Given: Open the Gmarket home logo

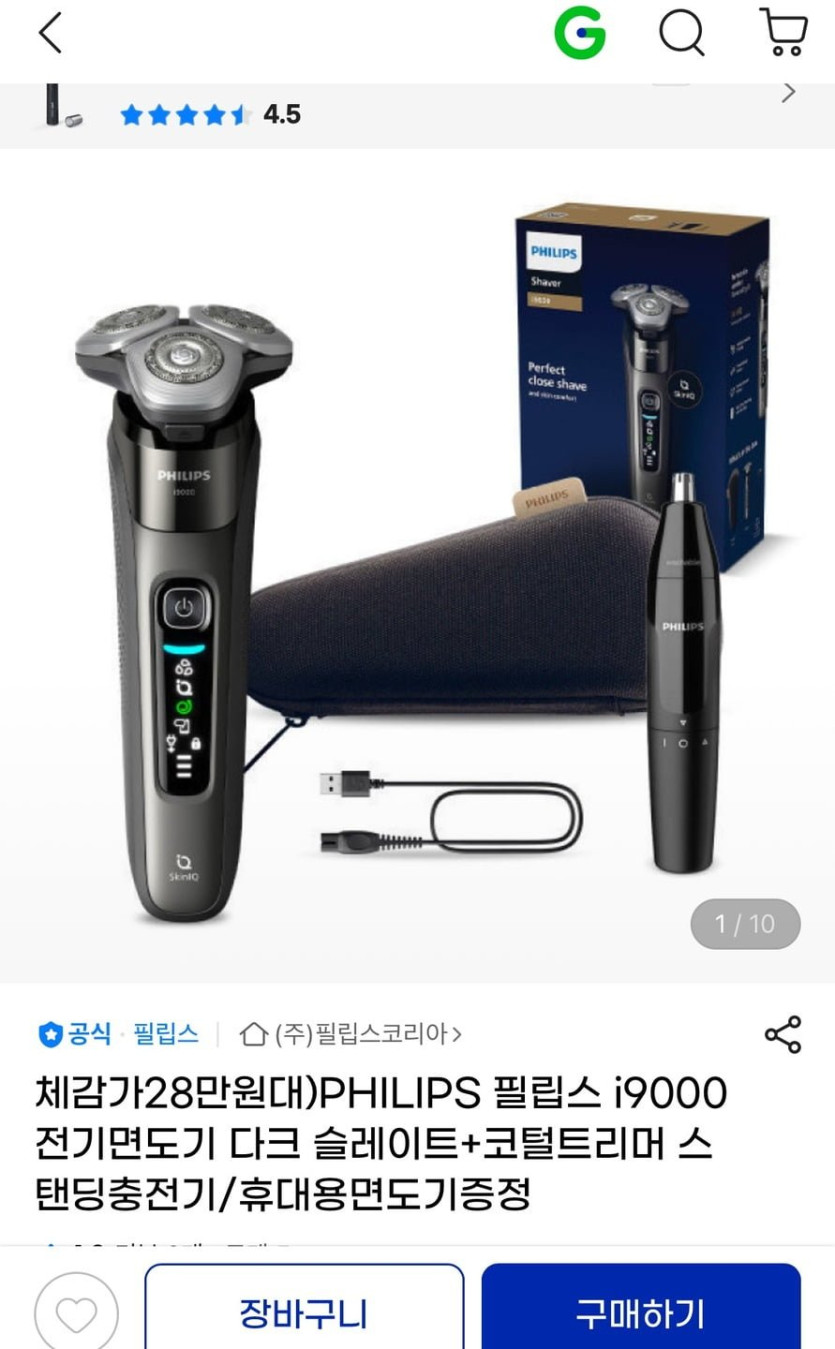Looking at the screenshot, I should tap(580, 34).
